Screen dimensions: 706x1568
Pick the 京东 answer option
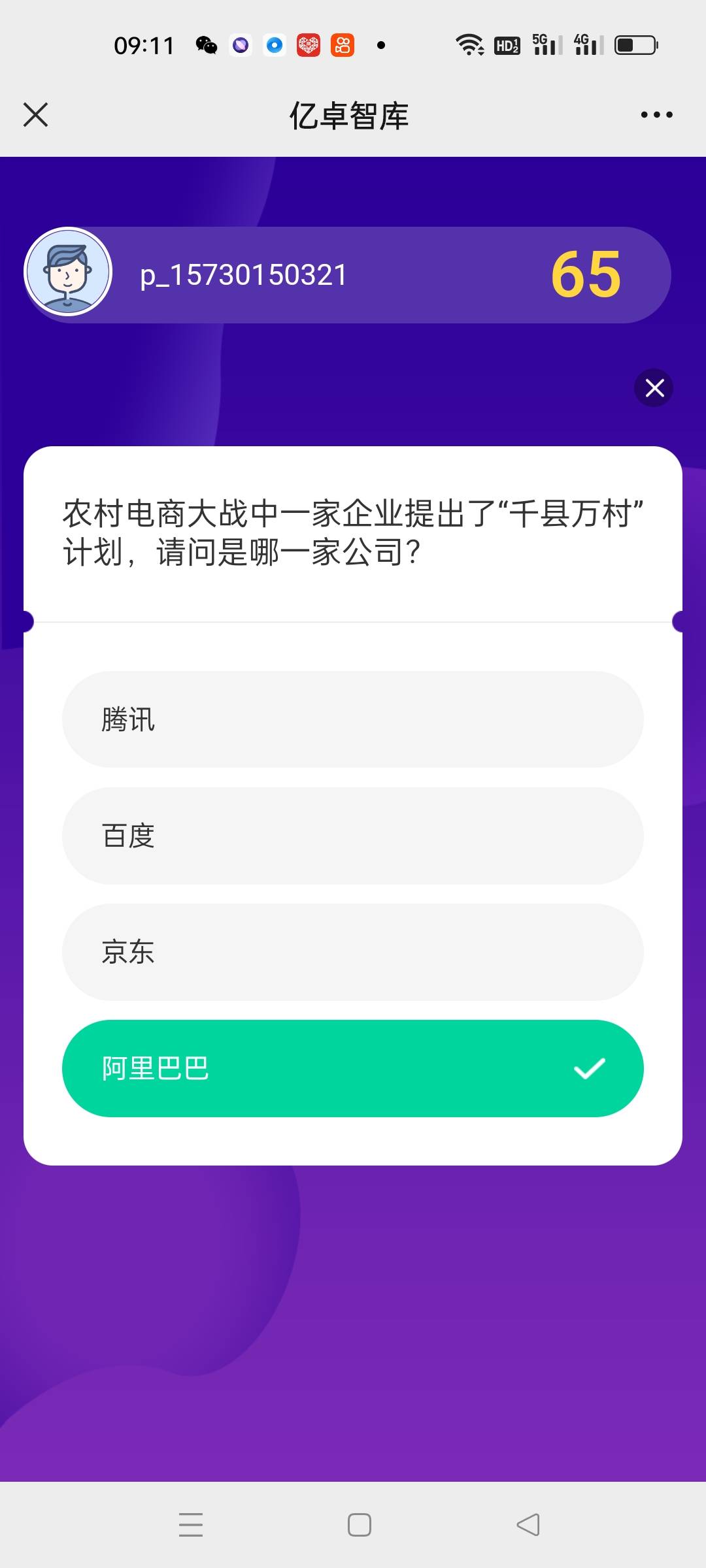pyautogui.click(x=353, y=952)
